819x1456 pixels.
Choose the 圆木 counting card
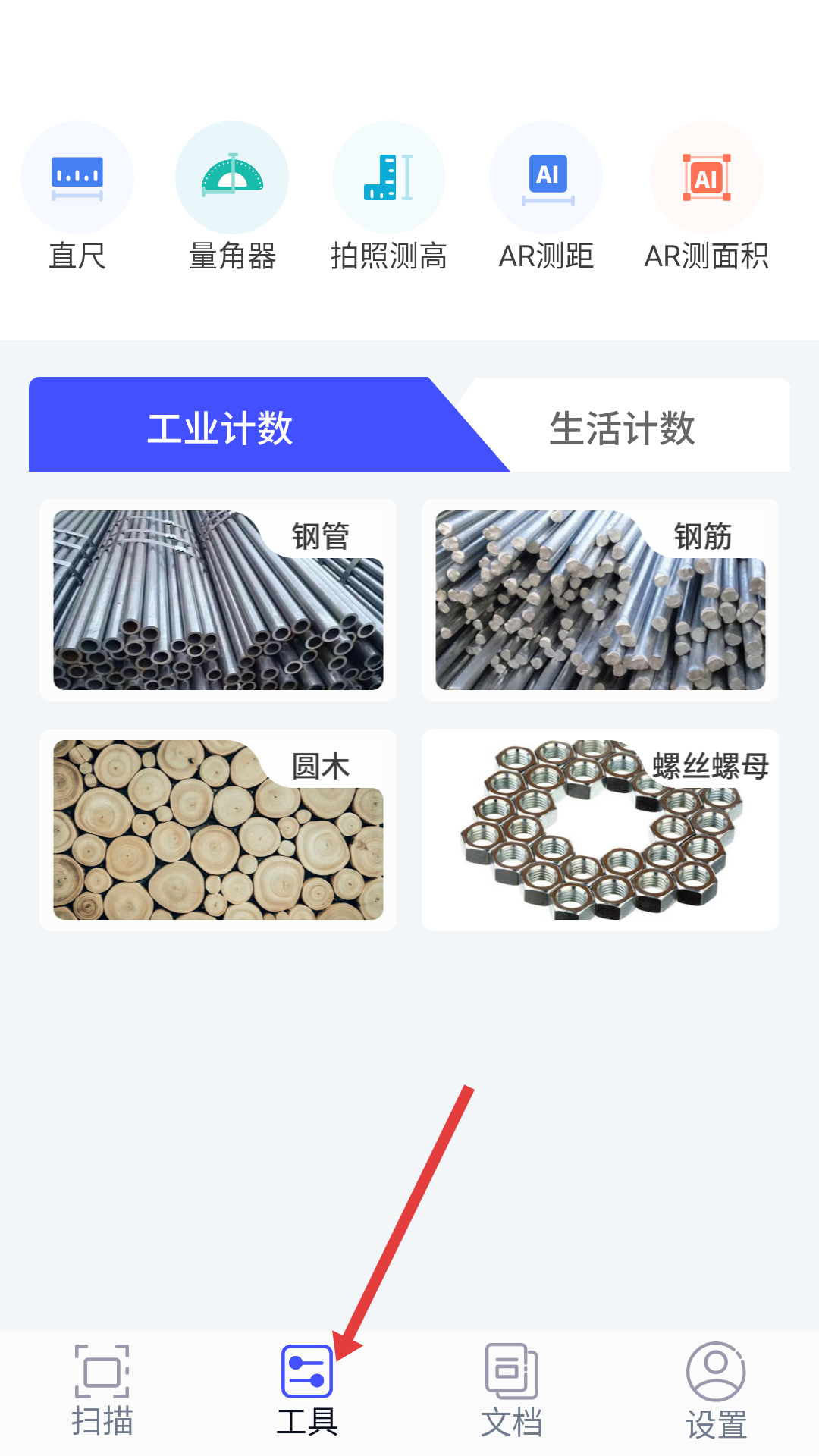(x=218, y=830)
